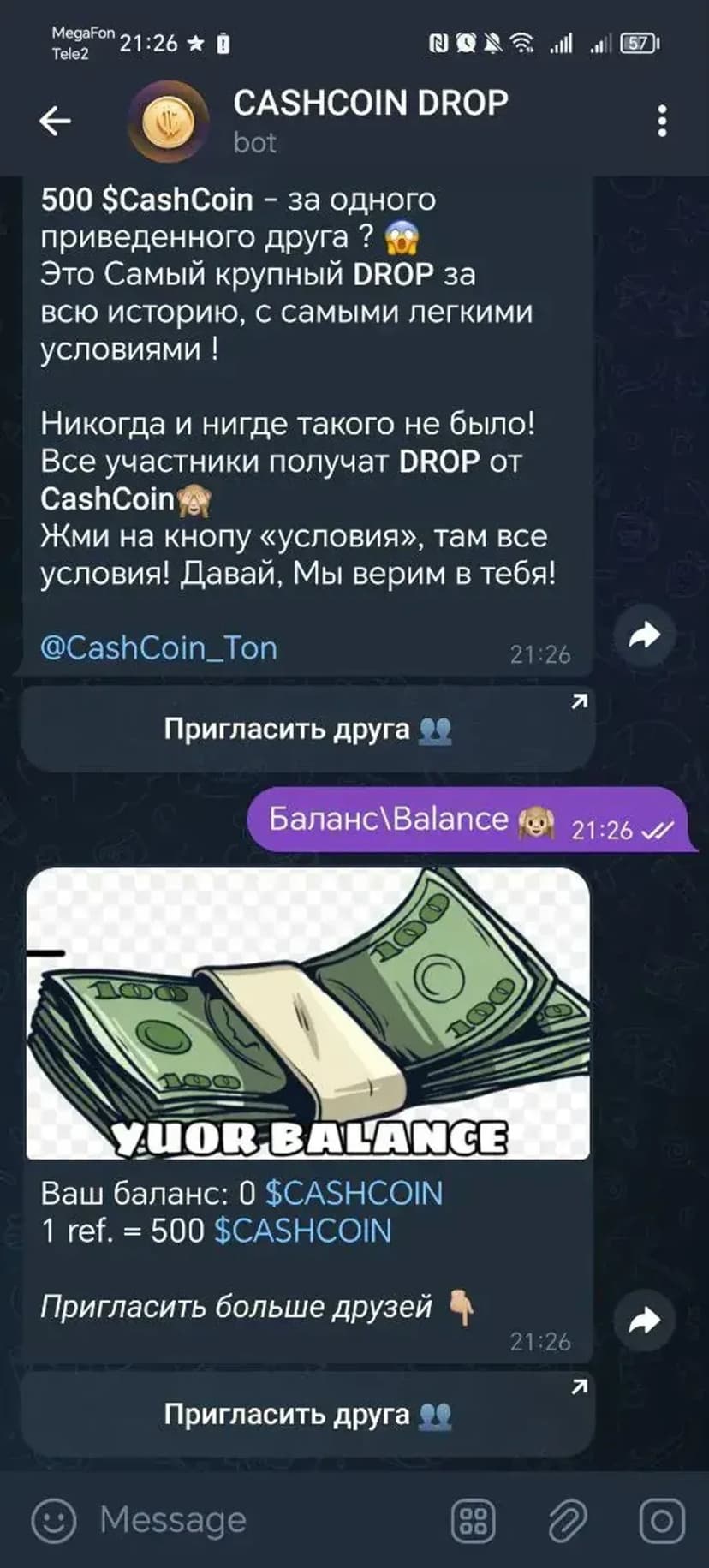Image resolution: width=709 pixels, height=1568 pixels.
Task: Open the CASHCOIN DROP bot profile
Action: pyautogui.click(x=370, y=120)
